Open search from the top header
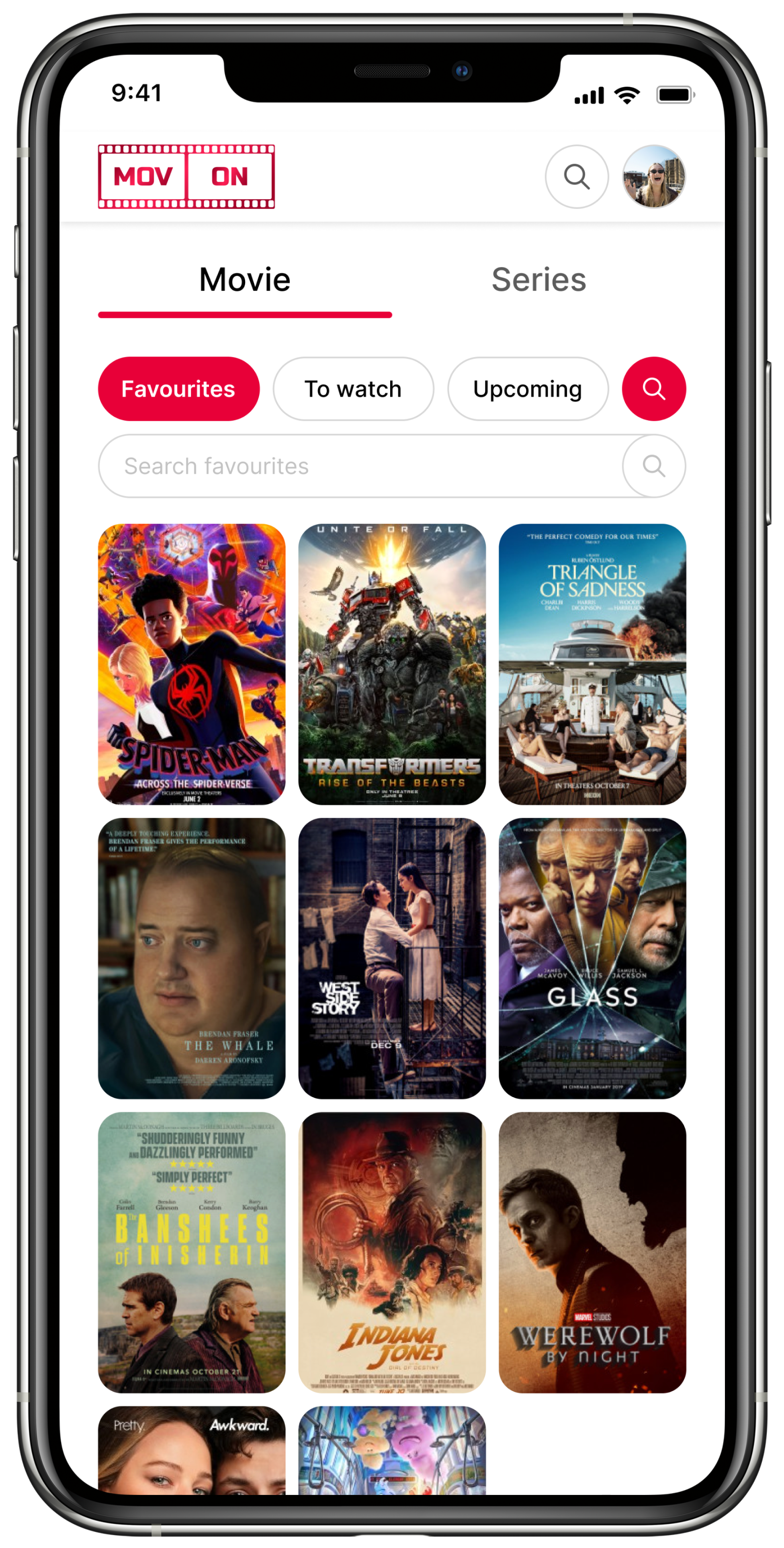784x1548 pixels. coord(576,177)
